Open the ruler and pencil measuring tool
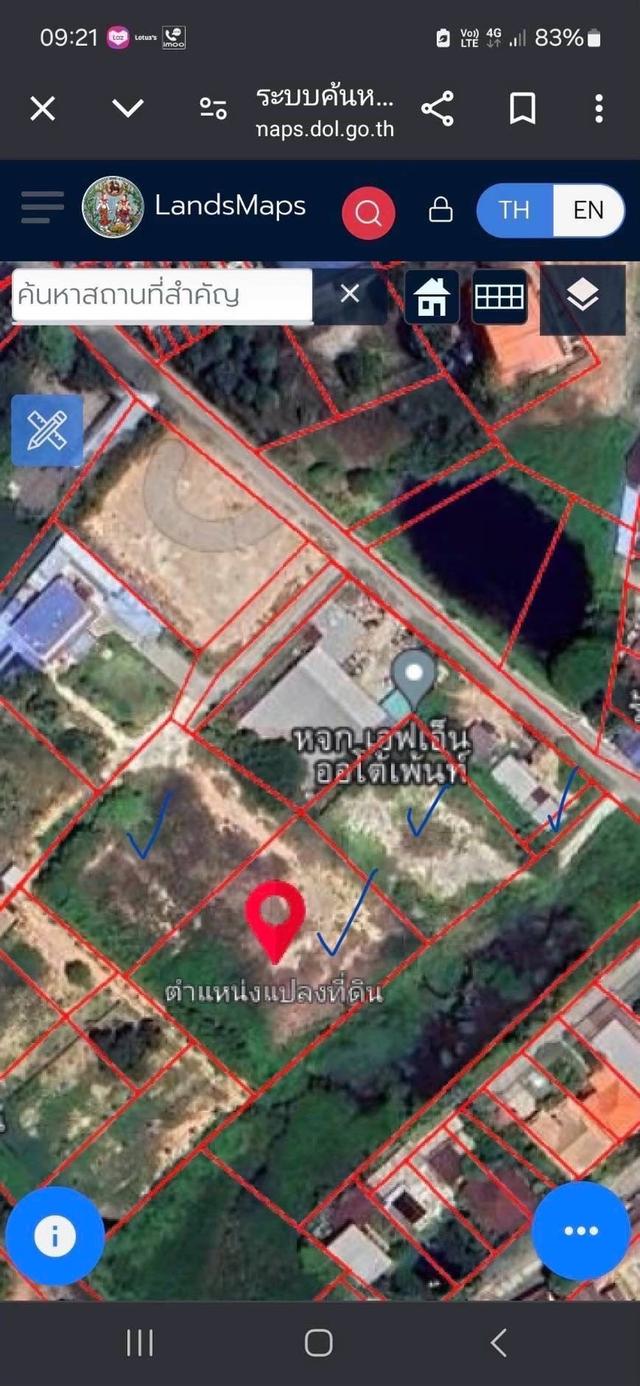Image resolution: width=640 pixels, height=1386 pixels. (x=47, y=430)
